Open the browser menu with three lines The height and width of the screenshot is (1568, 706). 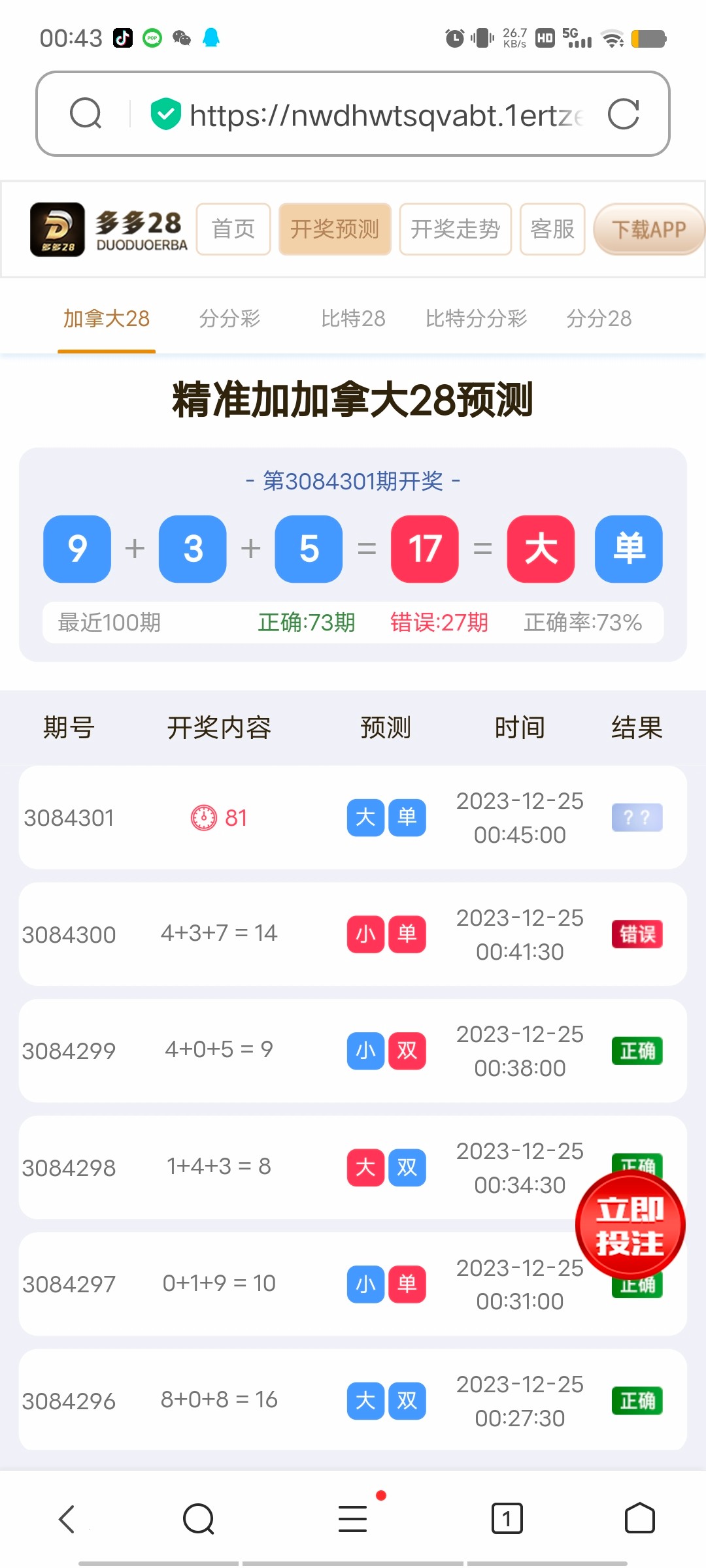coord(353,1519)
